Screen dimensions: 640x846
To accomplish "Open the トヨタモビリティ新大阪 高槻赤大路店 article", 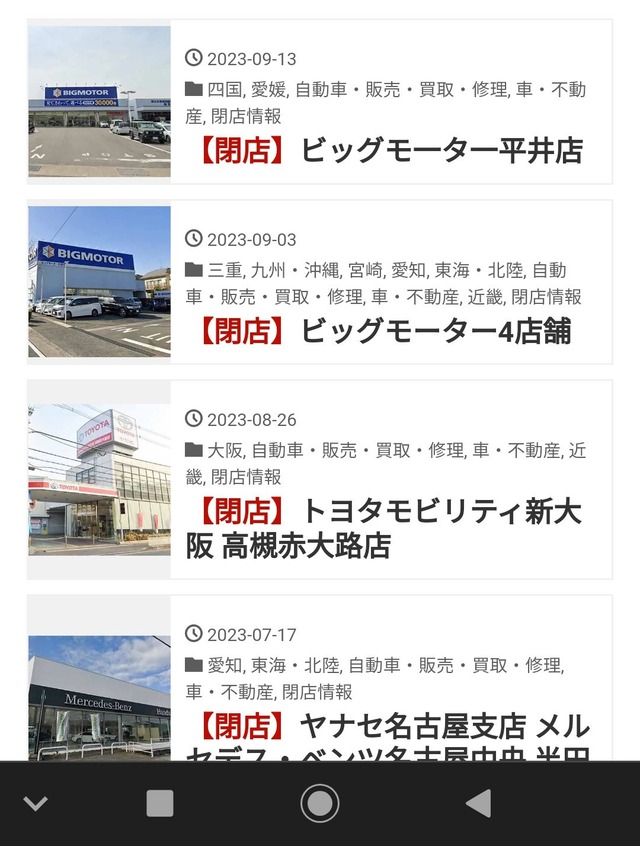I will coord(389,529).
